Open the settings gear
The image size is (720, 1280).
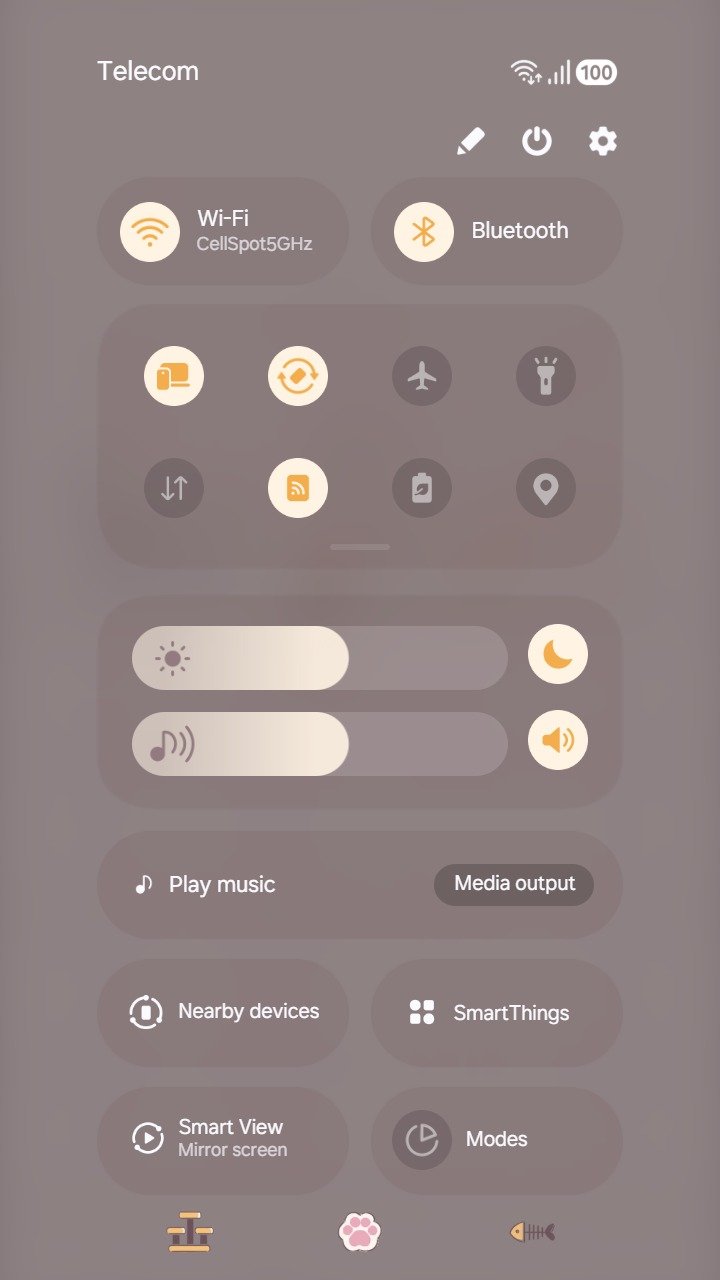tap(602, 141)
